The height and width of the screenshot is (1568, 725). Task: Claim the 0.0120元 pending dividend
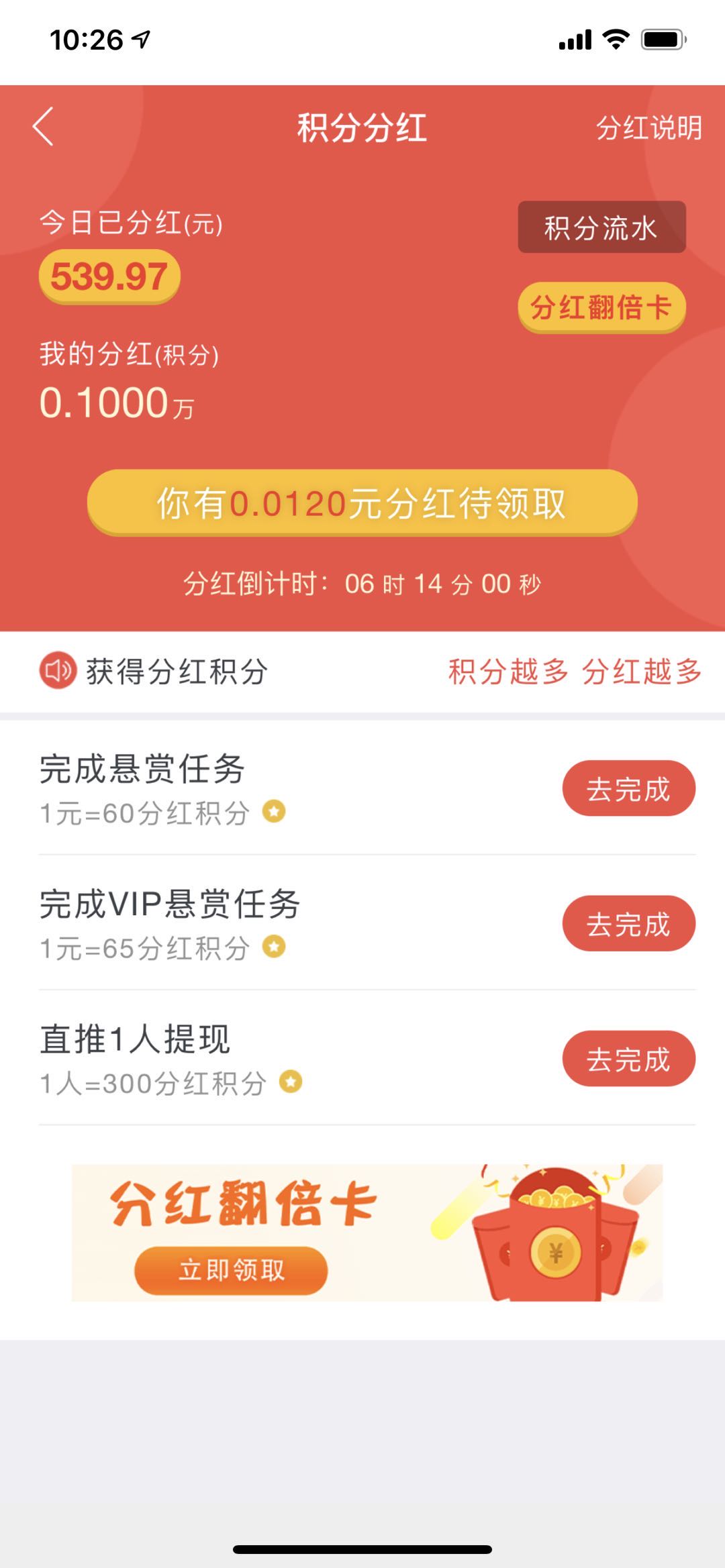point(362,503)
